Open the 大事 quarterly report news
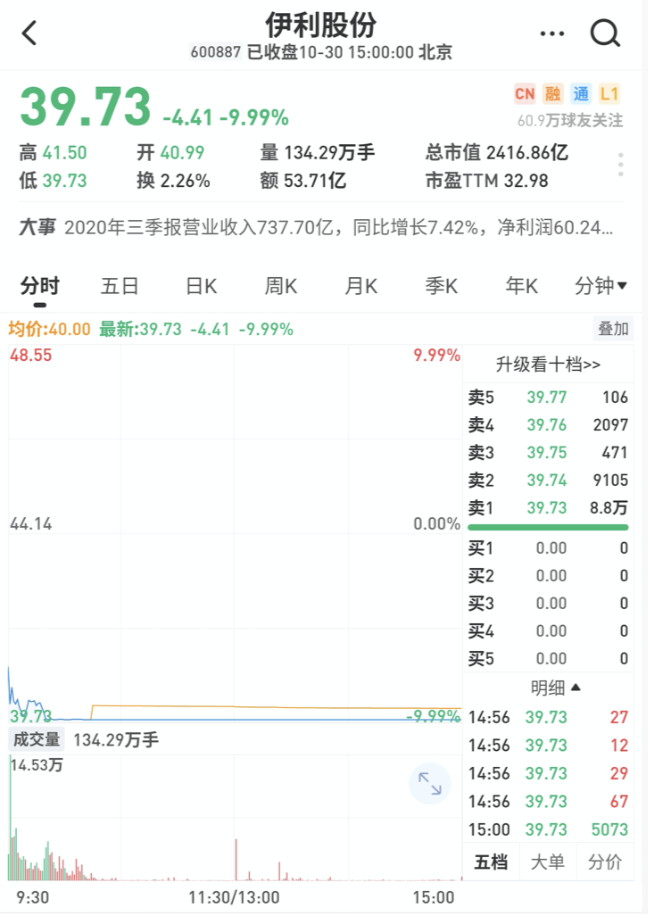The image size is (648, 914). click(320, 228)
